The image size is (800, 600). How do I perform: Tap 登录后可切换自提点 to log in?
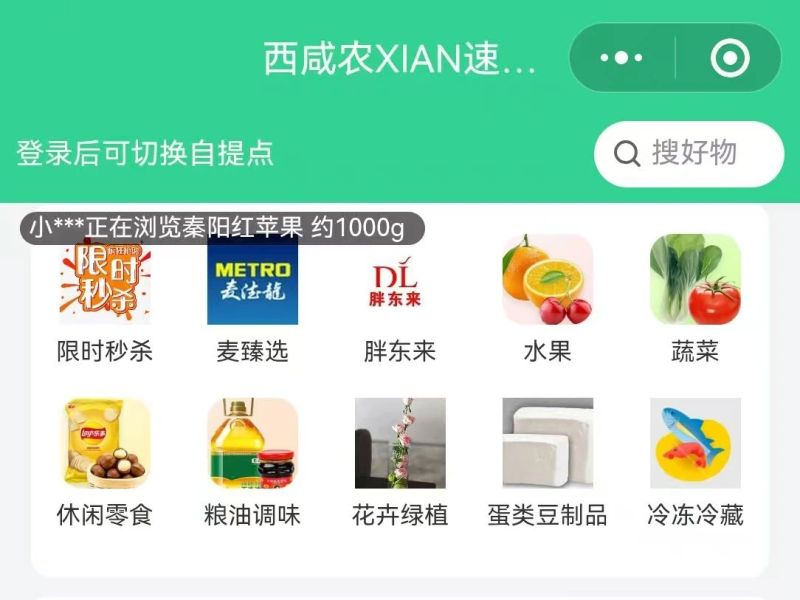tap(145, 153)
